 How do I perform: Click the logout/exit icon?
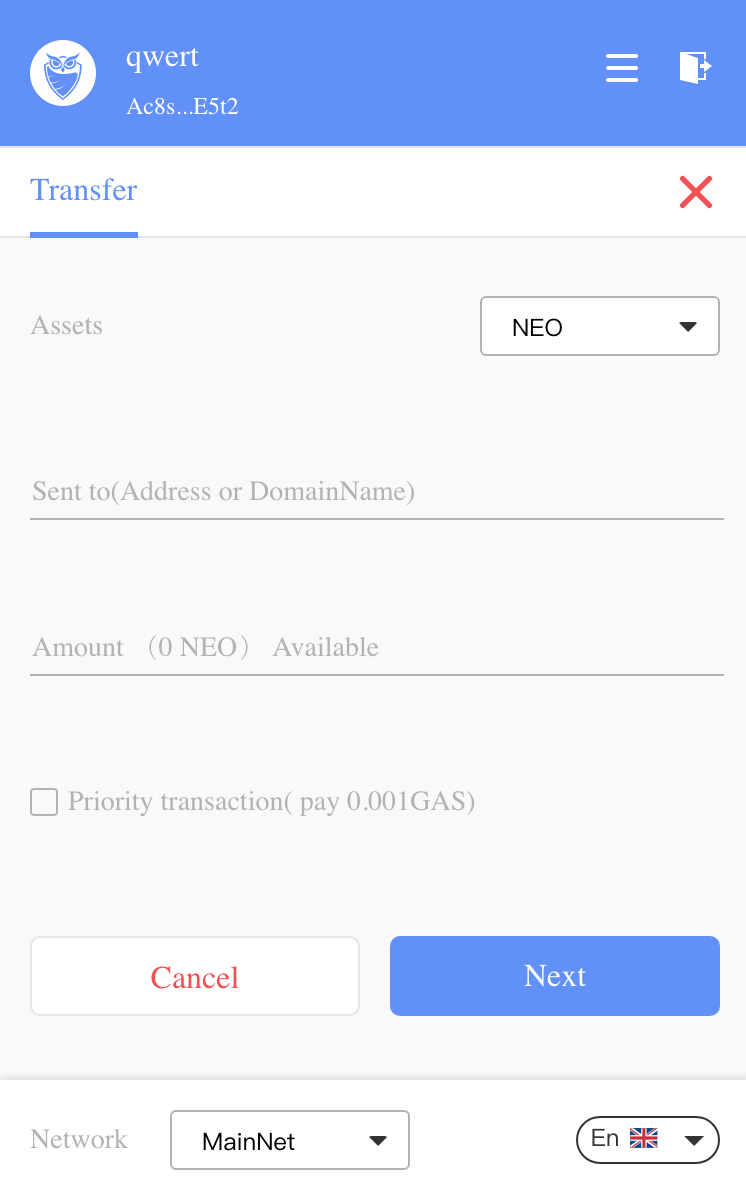pos(694,68)
